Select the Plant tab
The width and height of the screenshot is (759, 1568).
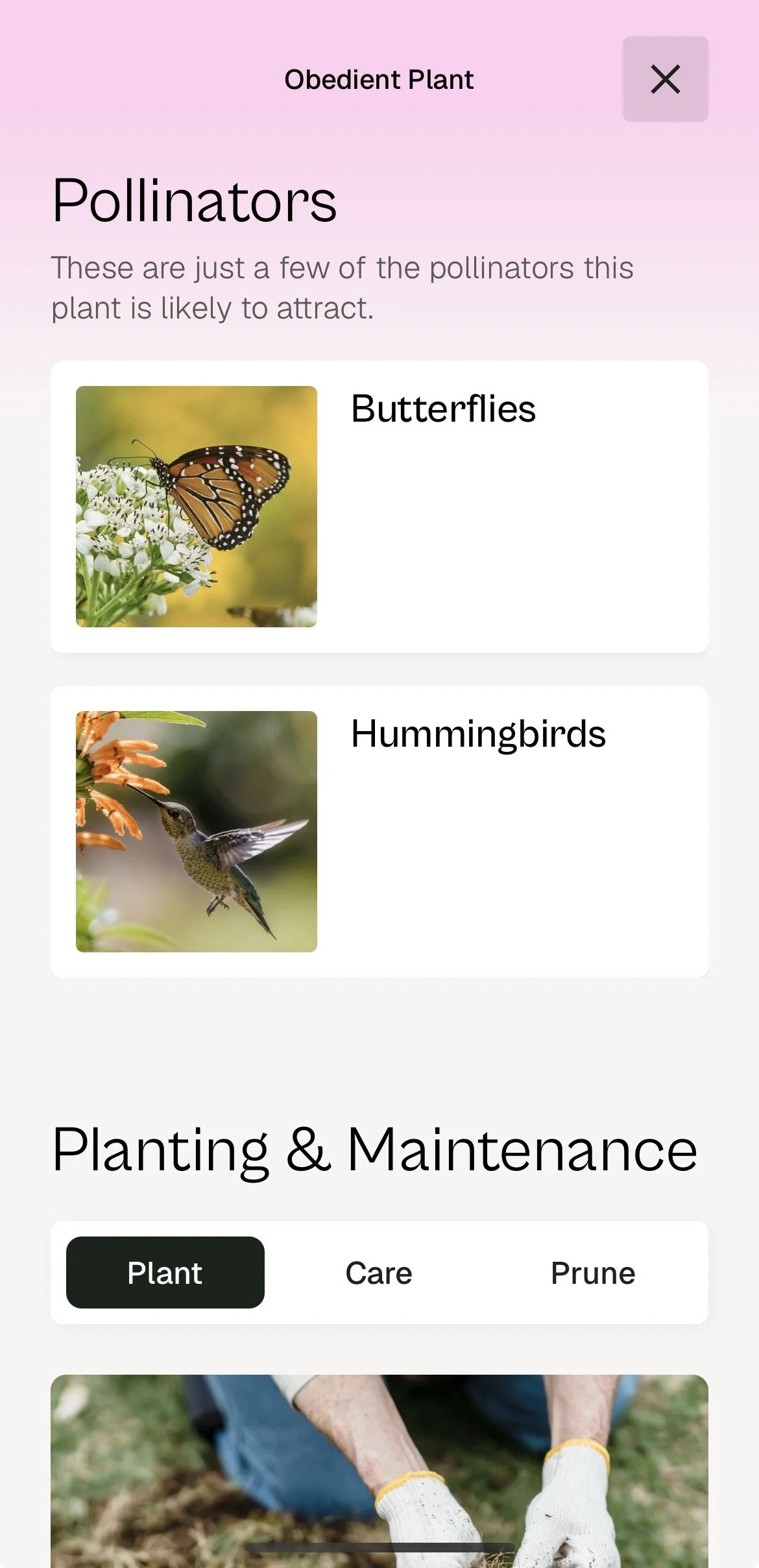(x=165, y=1273)
